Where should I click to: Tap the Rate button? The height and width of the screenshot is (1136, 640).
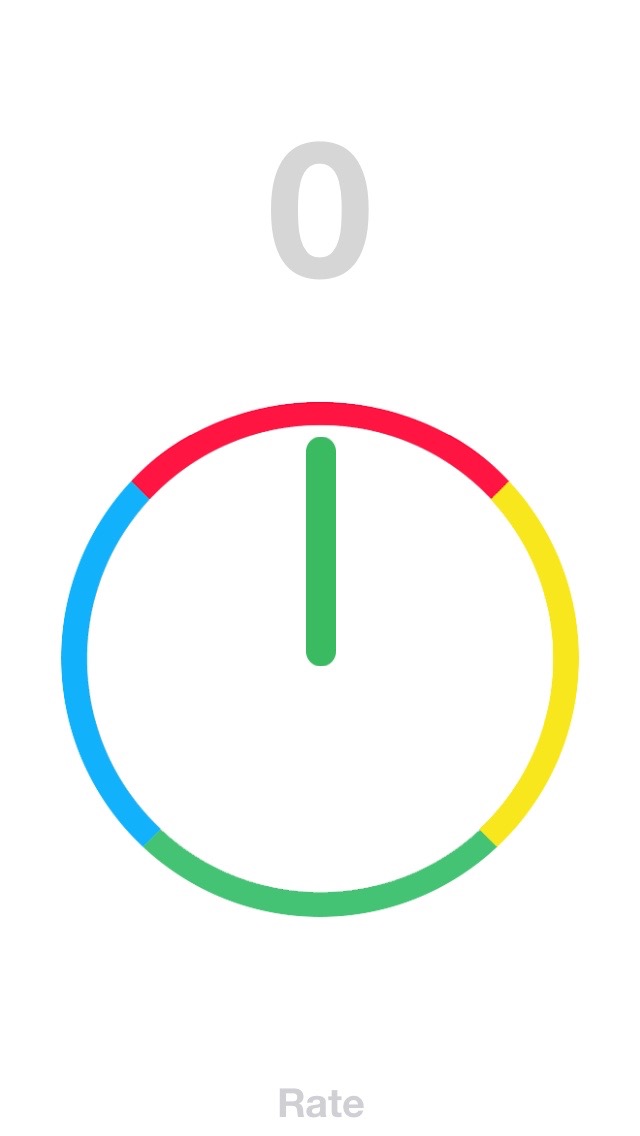click(x=321, y=1103)
